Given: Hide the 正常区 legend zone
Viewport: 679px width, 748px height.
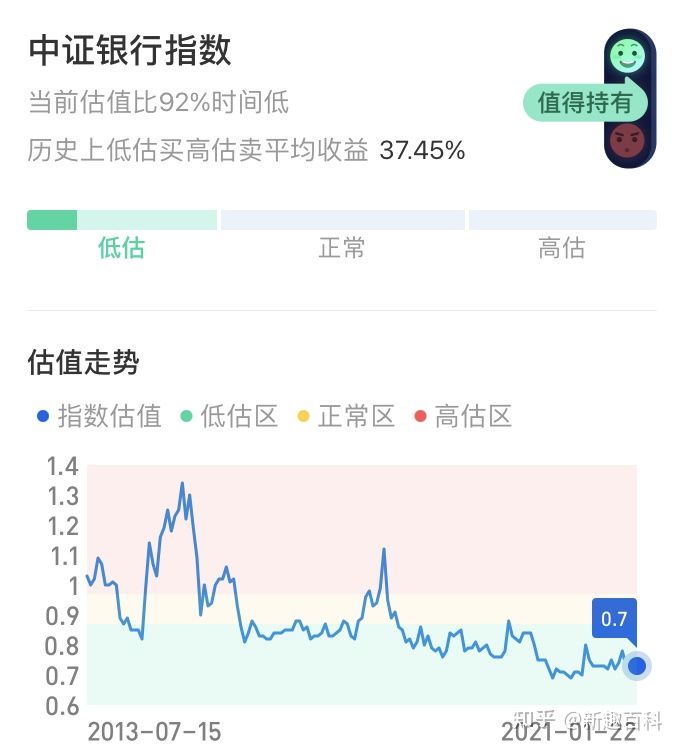Looking at the screenshot, I should point(346,417).
